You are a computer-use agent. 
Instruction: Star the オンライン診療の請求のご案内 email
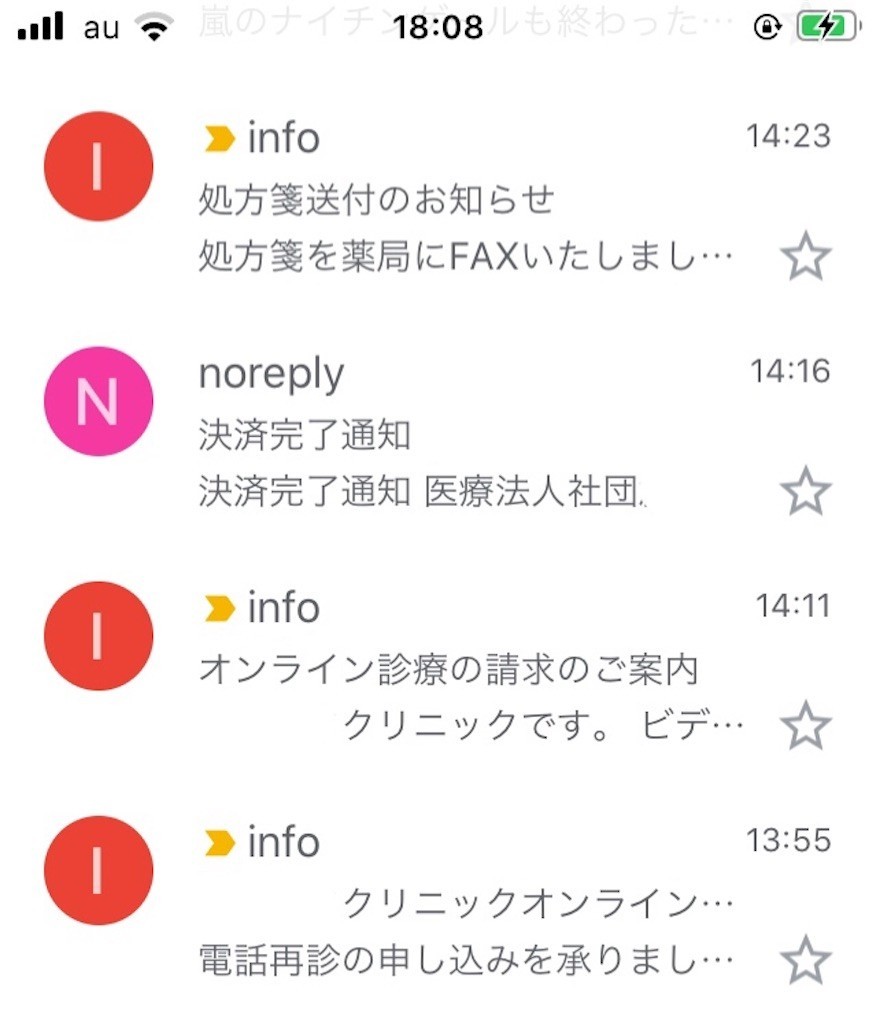[x=805, y=725]
